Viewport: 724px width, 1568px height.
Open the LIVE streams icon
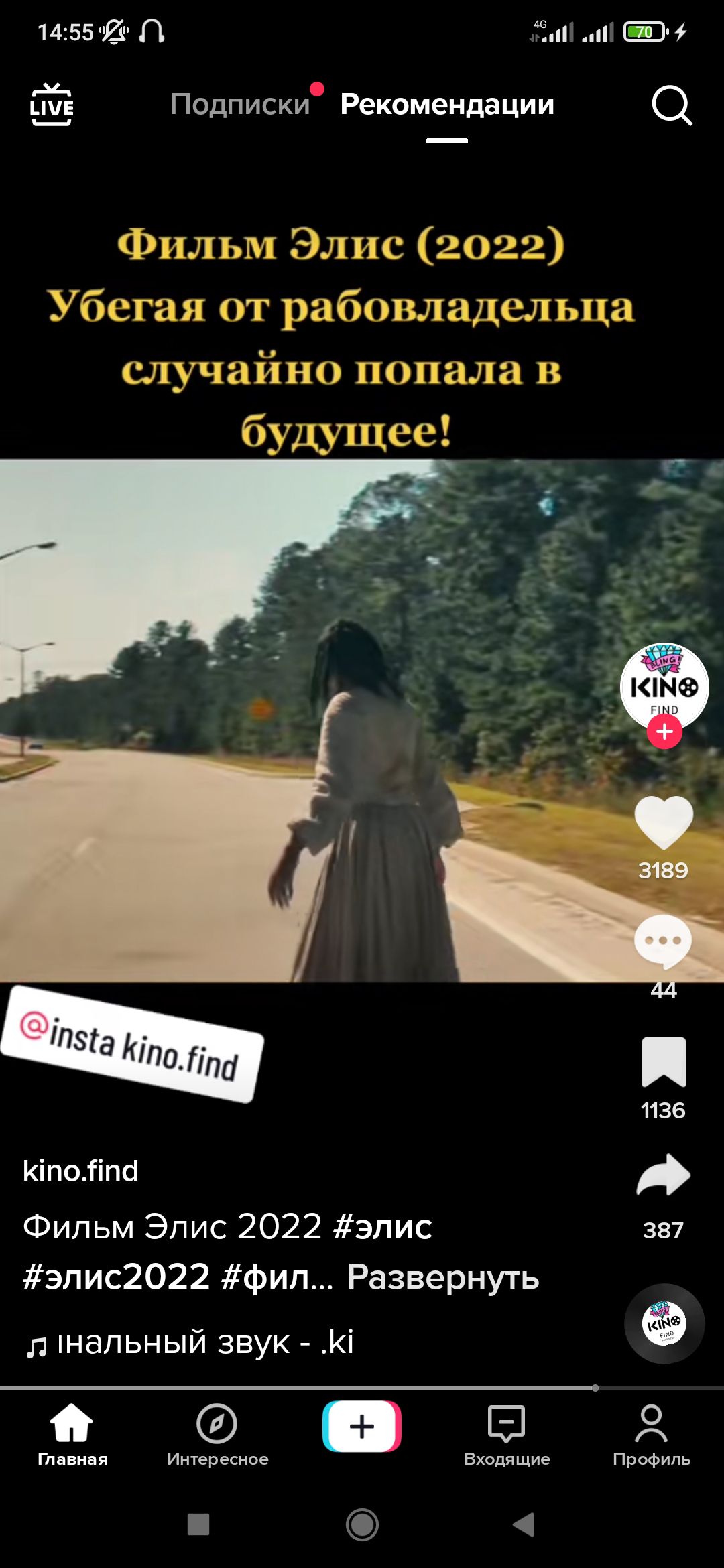(52, 105)
